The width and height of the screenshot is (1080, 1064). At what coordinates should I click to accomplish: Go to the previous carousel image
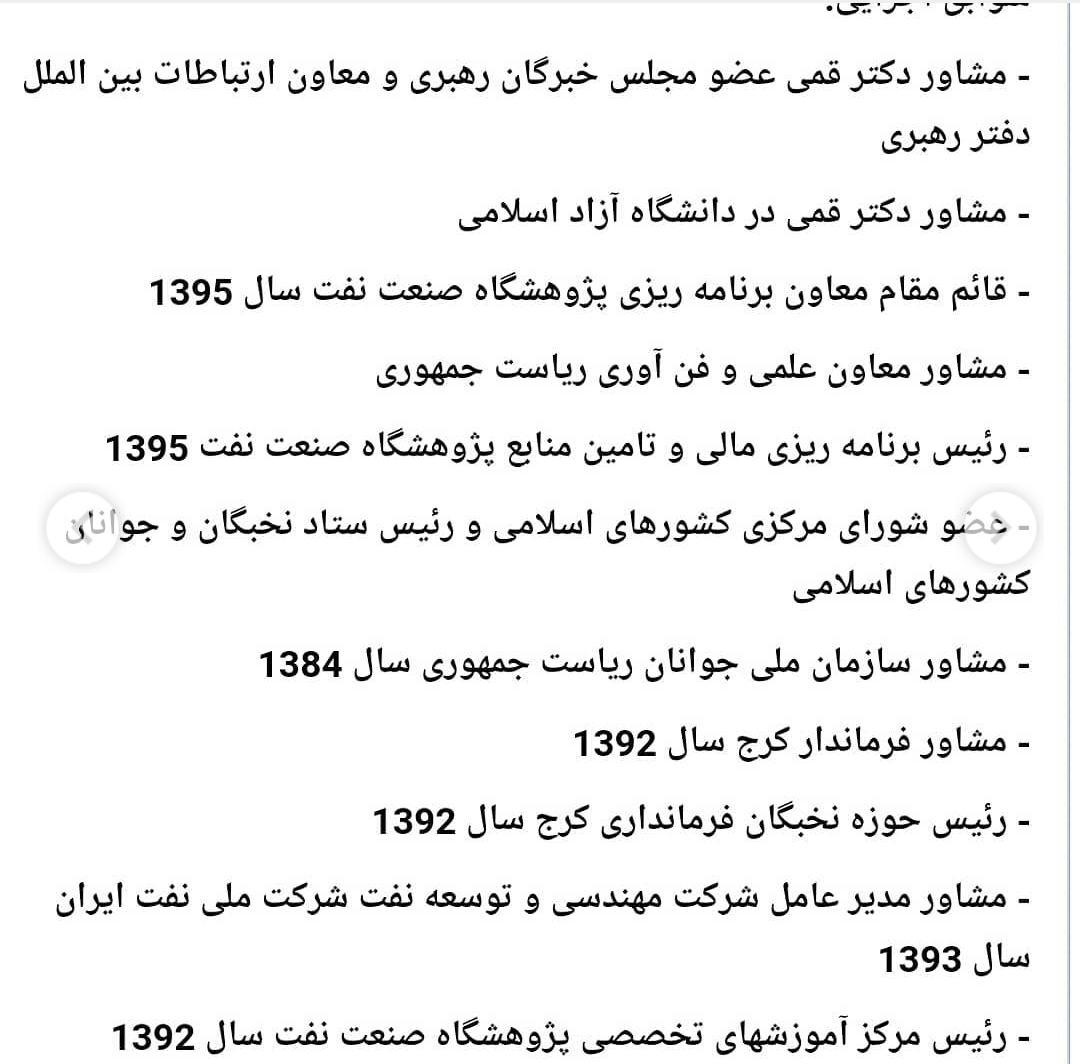pos(82,529)
